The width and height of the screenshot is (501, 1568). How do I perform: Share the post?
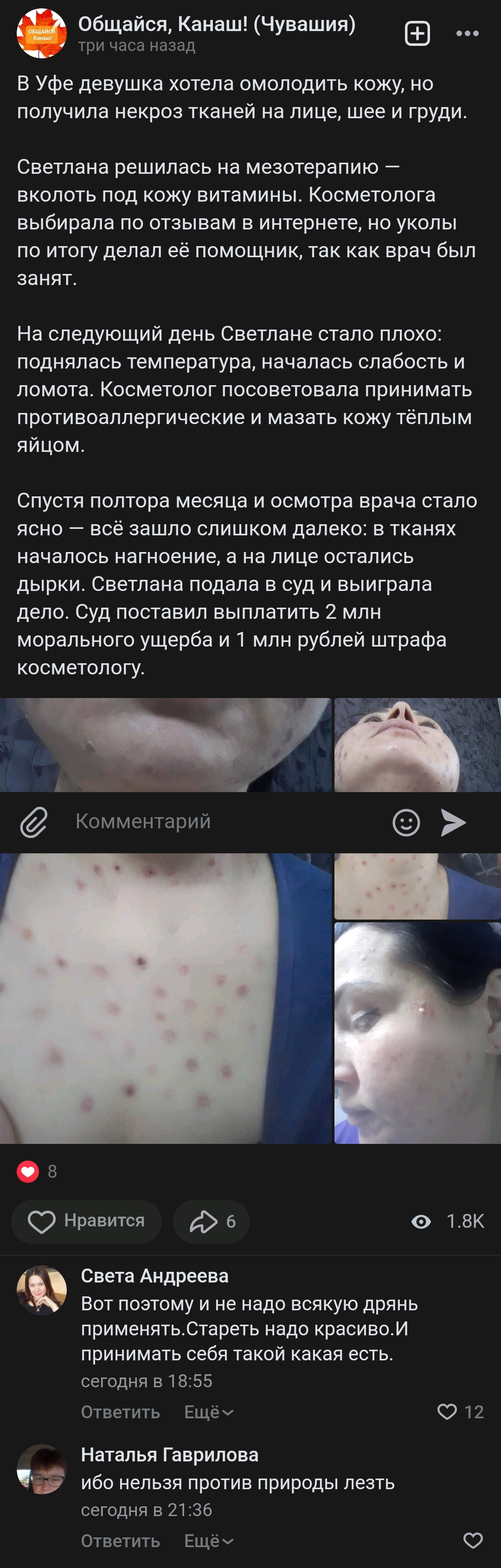click(212, 1221)
